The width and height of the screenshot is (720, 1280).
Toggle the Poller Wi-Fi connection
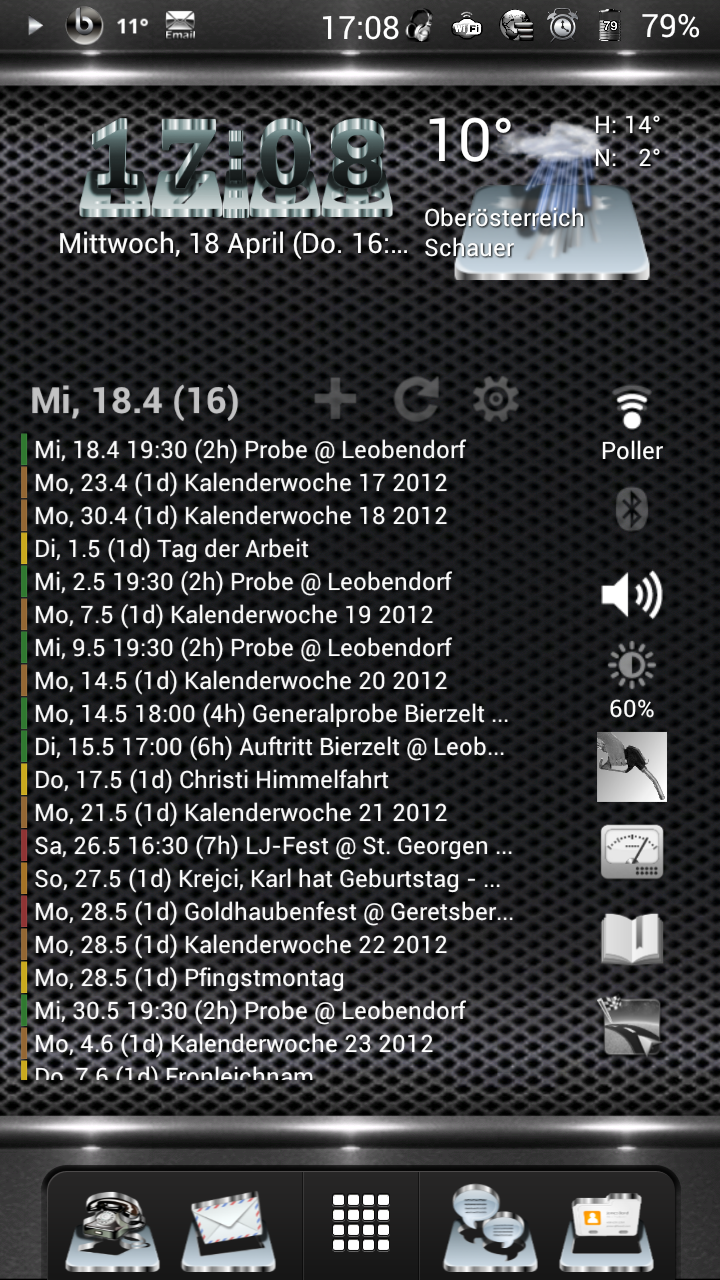(632, 422)
